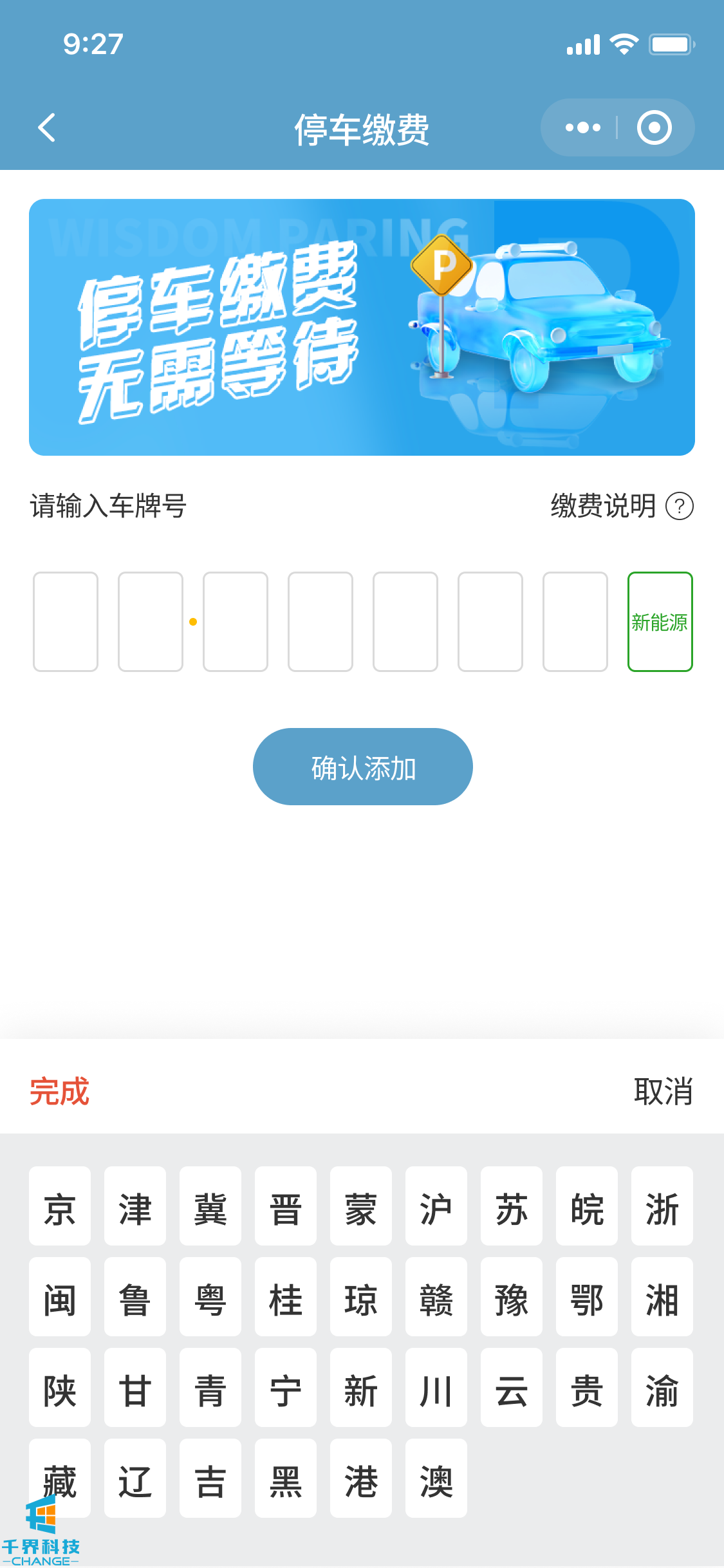This screenshot has height=1568, width=724.
Task: Select the 粤 province key
Action: pos(210,1296)
